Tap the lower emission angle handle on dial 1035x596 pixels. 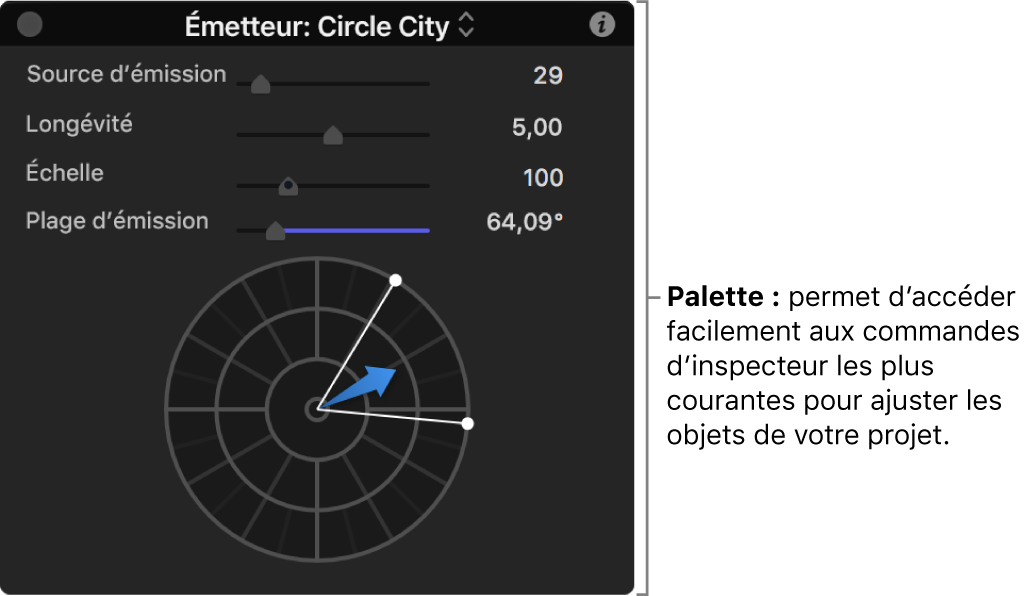pos(468,424)
